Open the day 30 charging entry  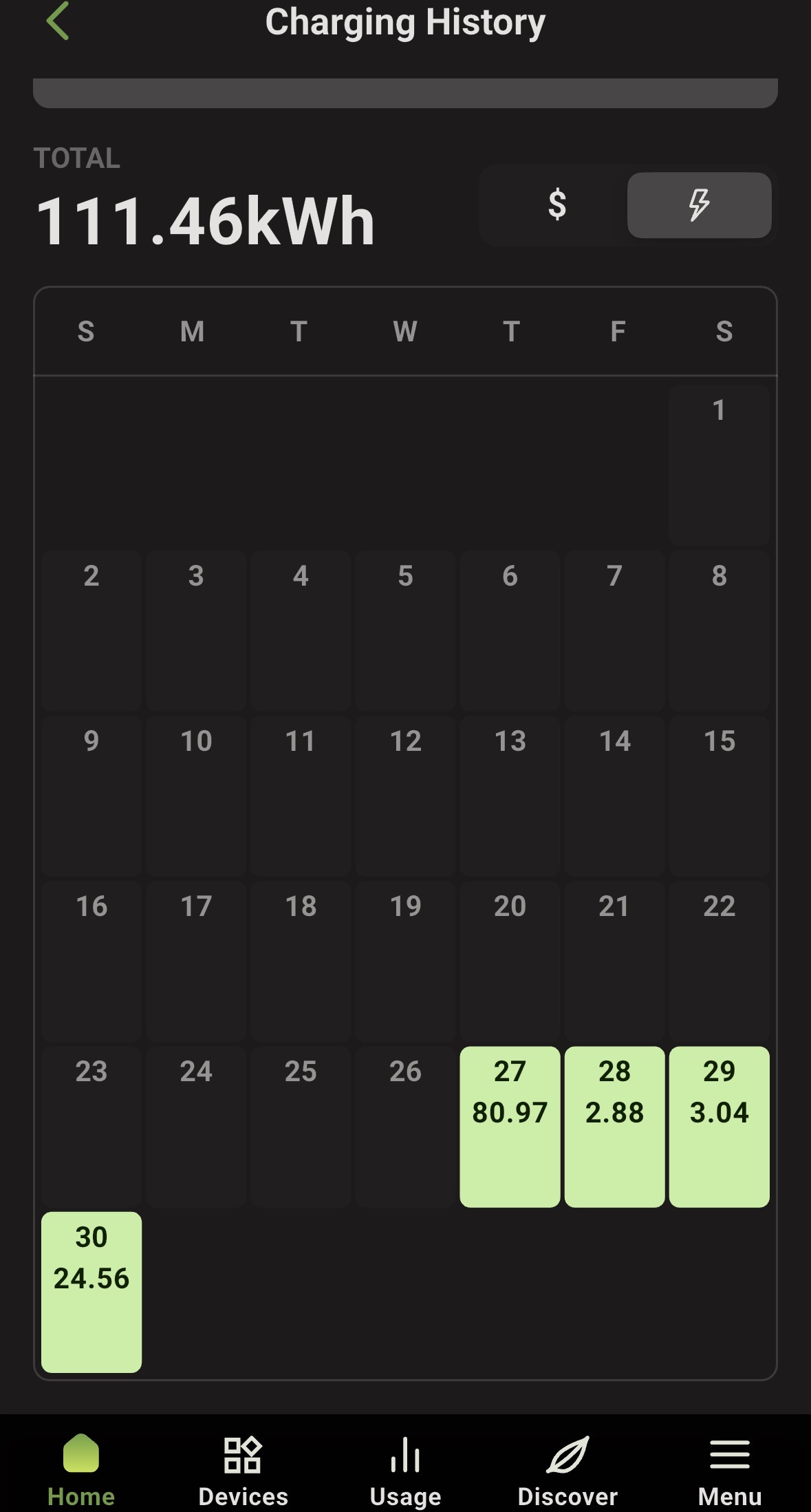[91, 1291]
